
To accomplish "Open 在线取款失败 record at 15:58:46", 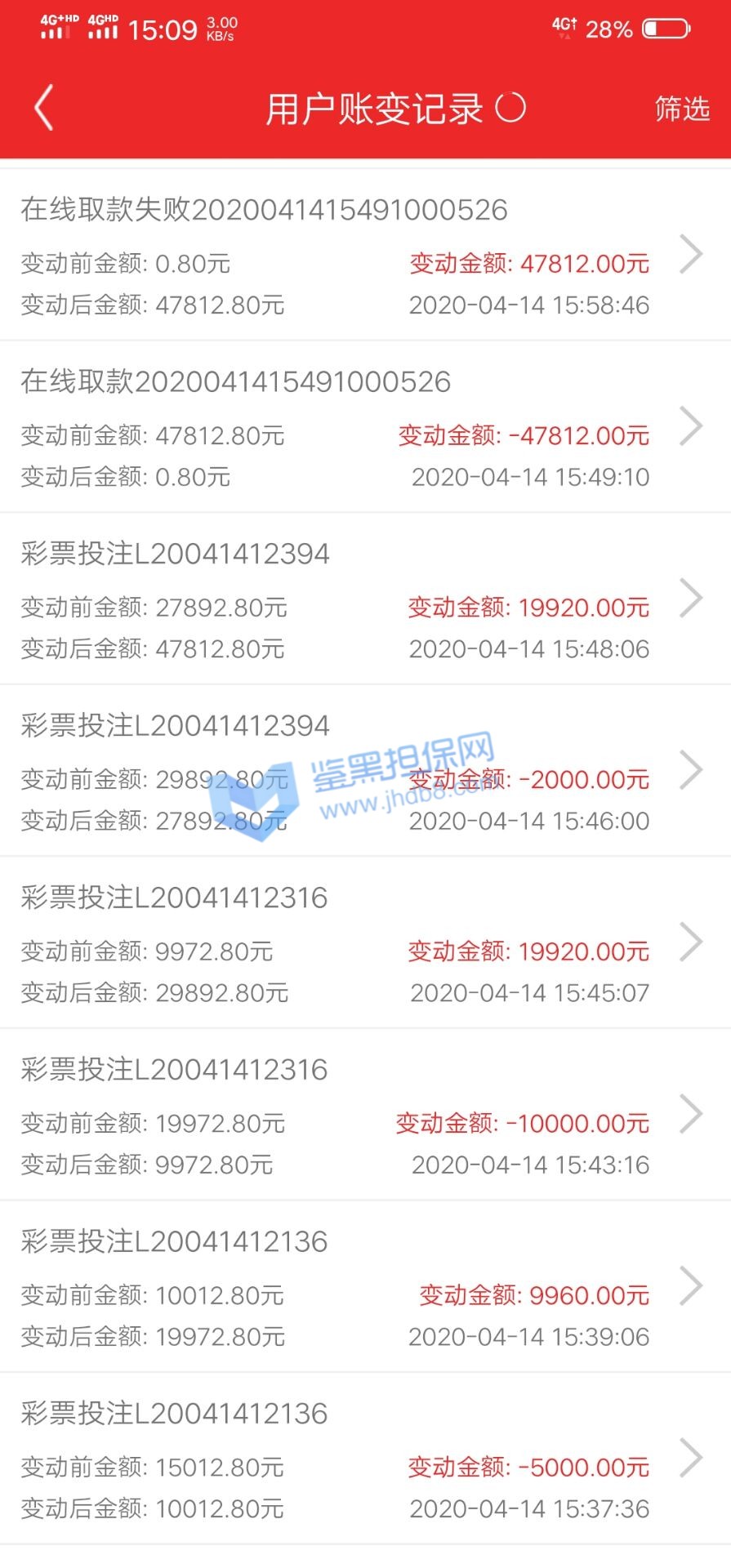I will click(364, 256).
